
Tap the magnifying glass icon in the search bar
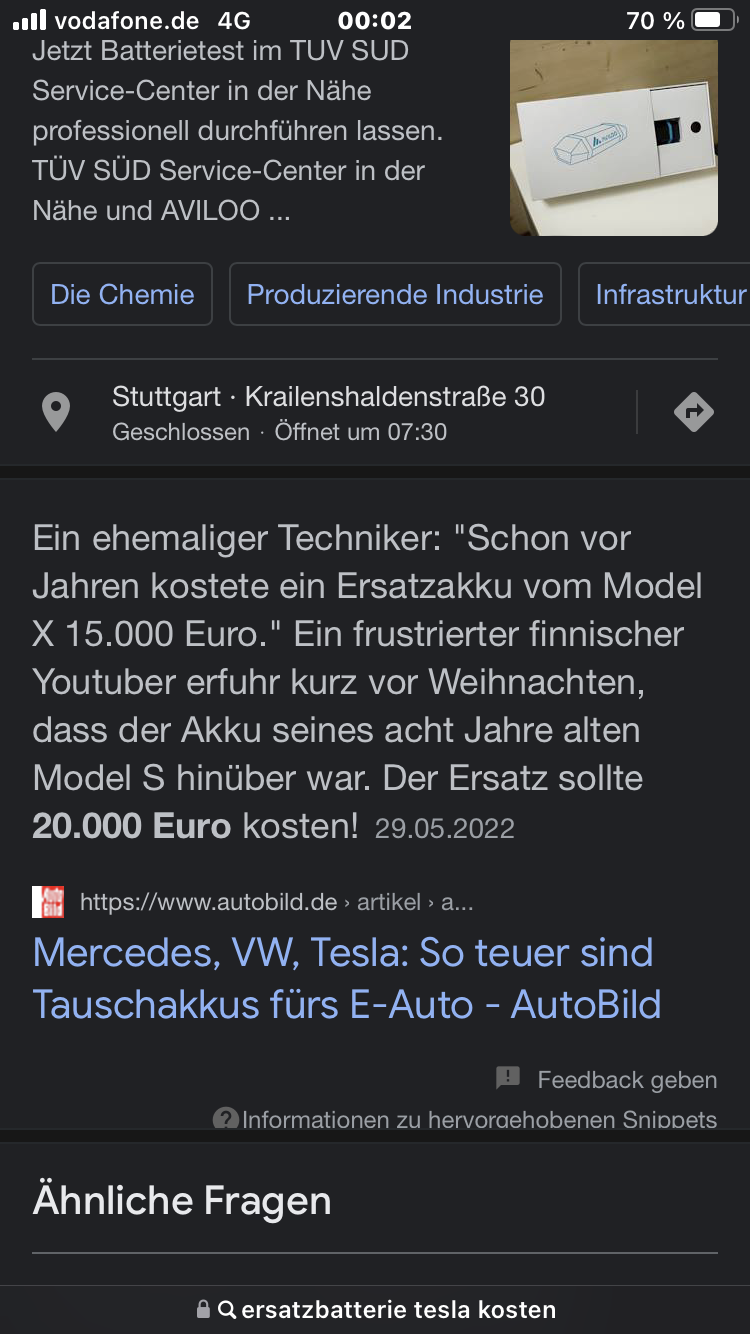coord(228,1309)
